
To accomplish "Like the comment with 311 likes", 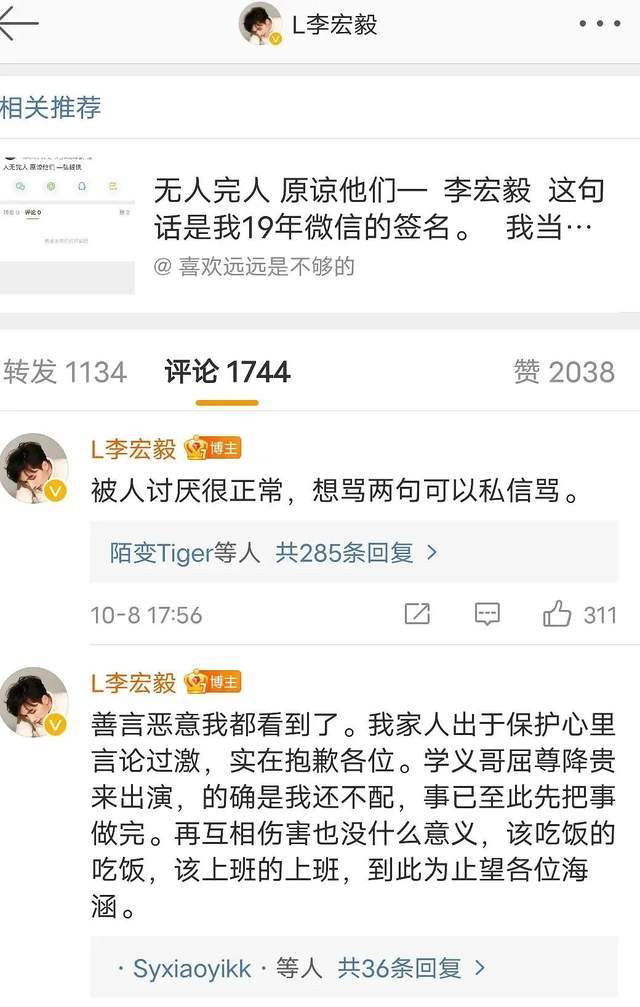I will coord(557,614).
